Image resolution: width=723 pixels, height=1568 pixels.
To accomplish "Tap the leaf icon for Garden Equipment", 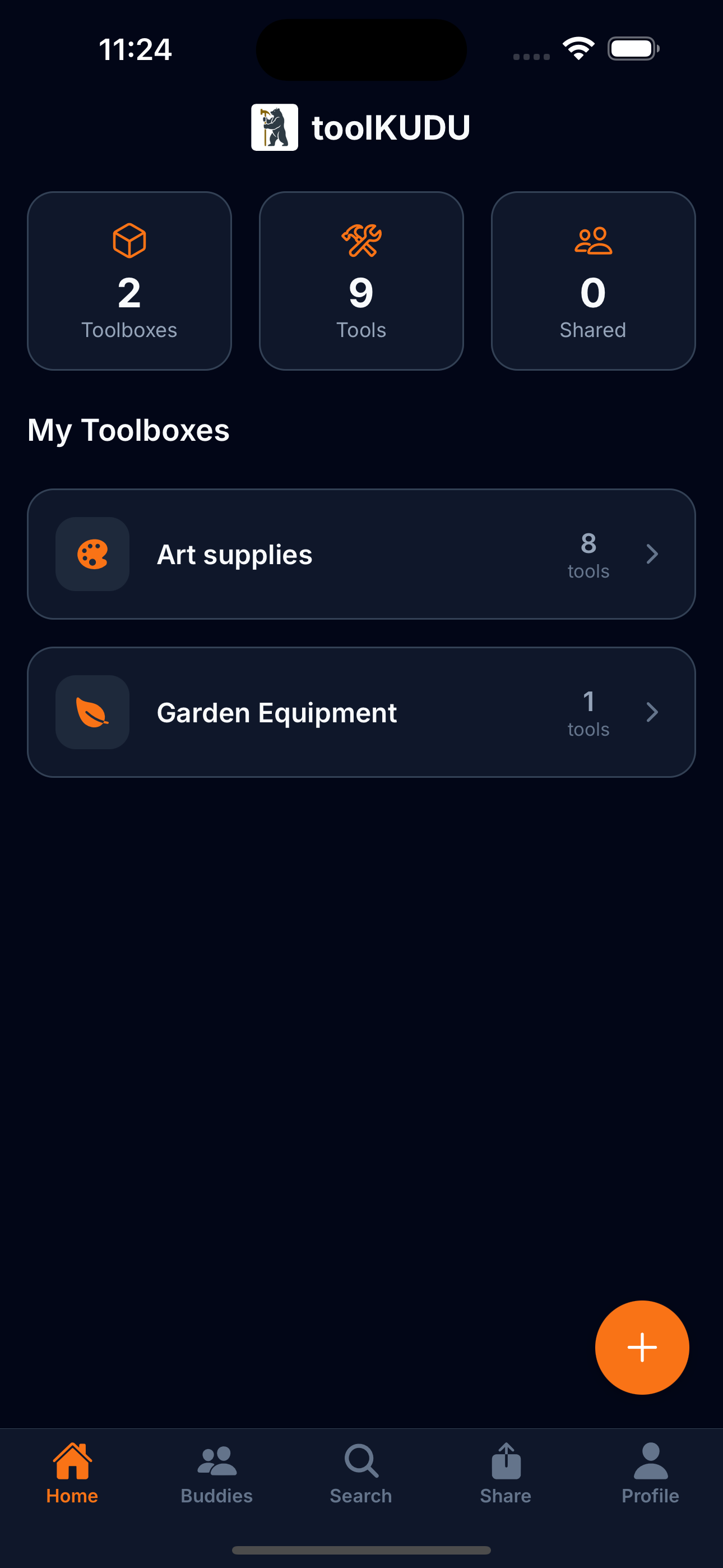I will coord(92,712).
